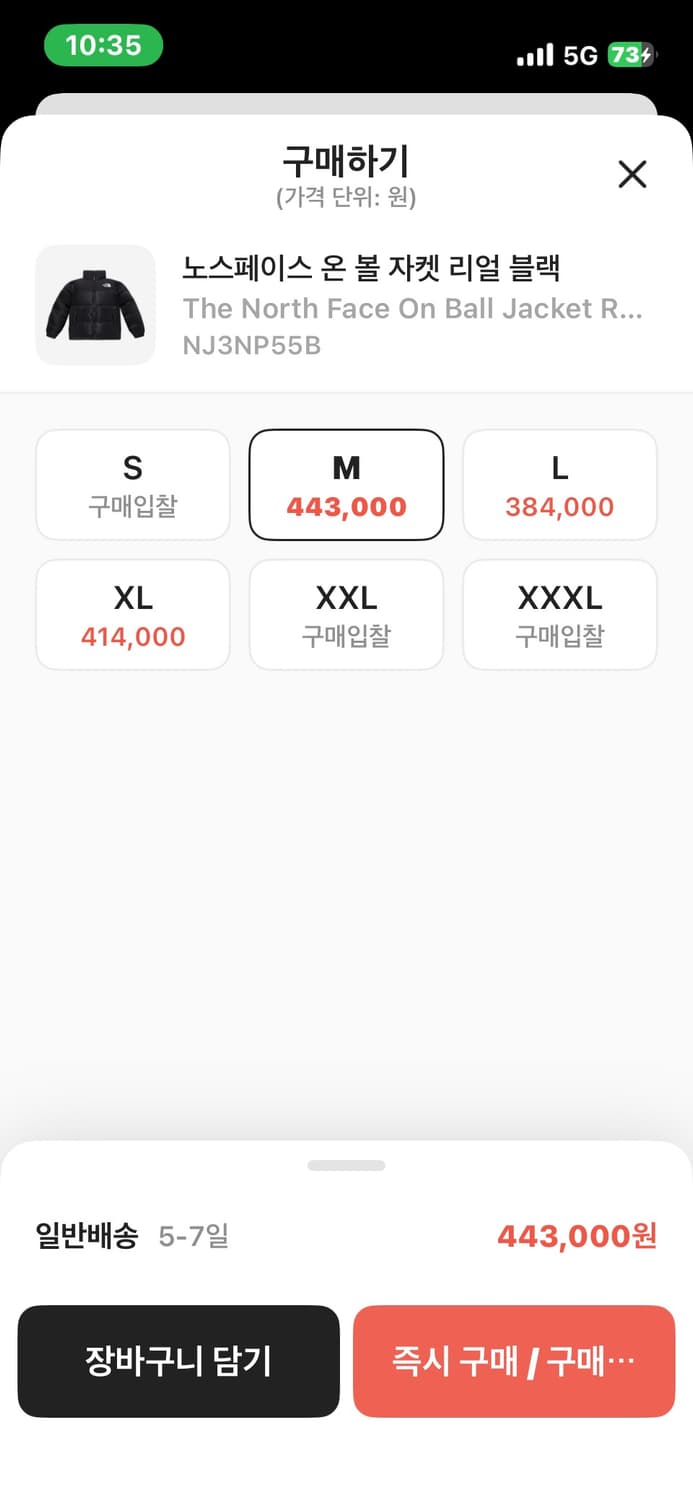Select size XL priced 414,000
This screenshot has width=693, height=1500.
pyautogui.click(x=133, y=615)
